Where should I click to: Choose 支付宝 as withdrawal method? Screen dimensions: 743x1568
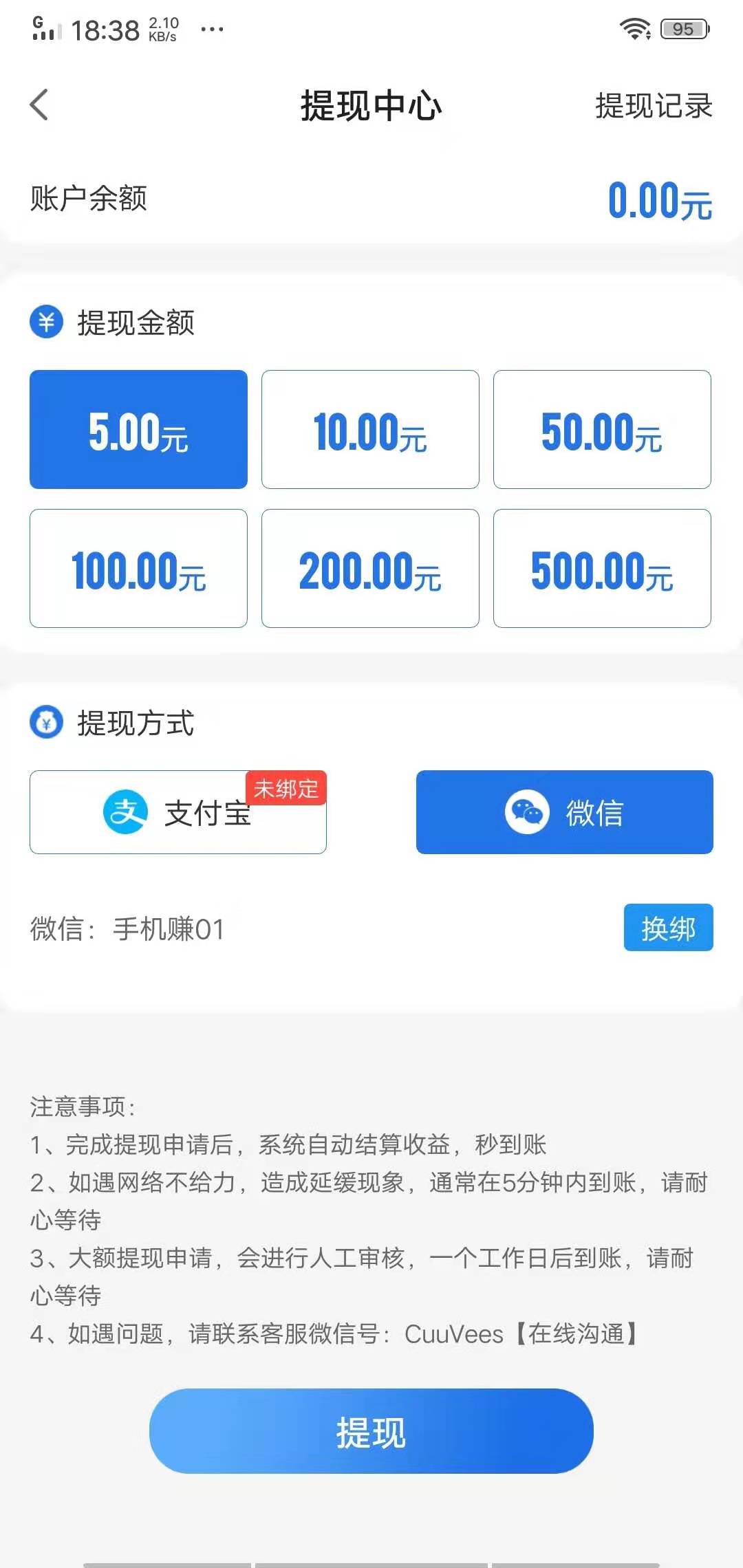click(x=177, y=812)
